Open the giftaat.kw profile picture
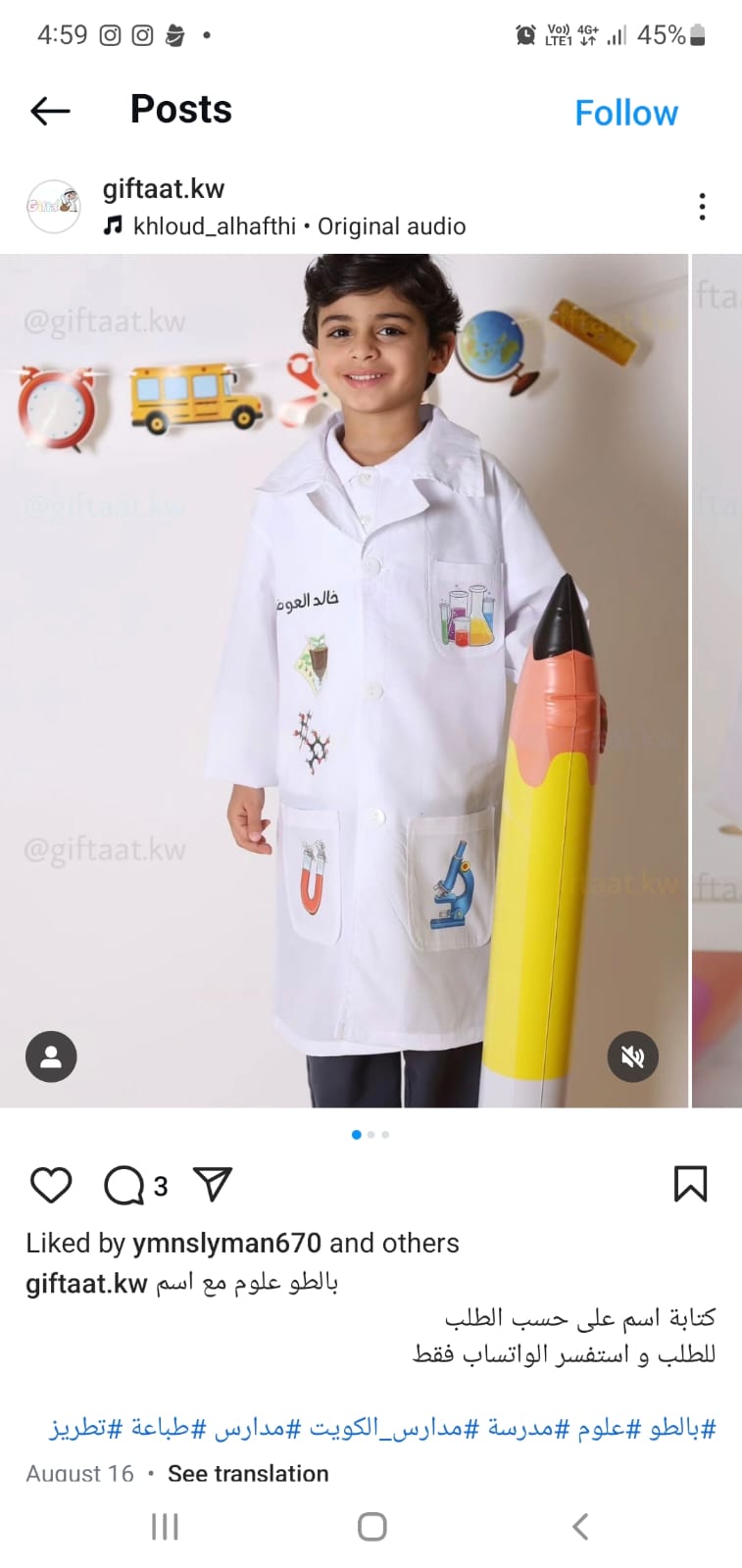The image size is (742, 1568). click(x=53, y=206)
